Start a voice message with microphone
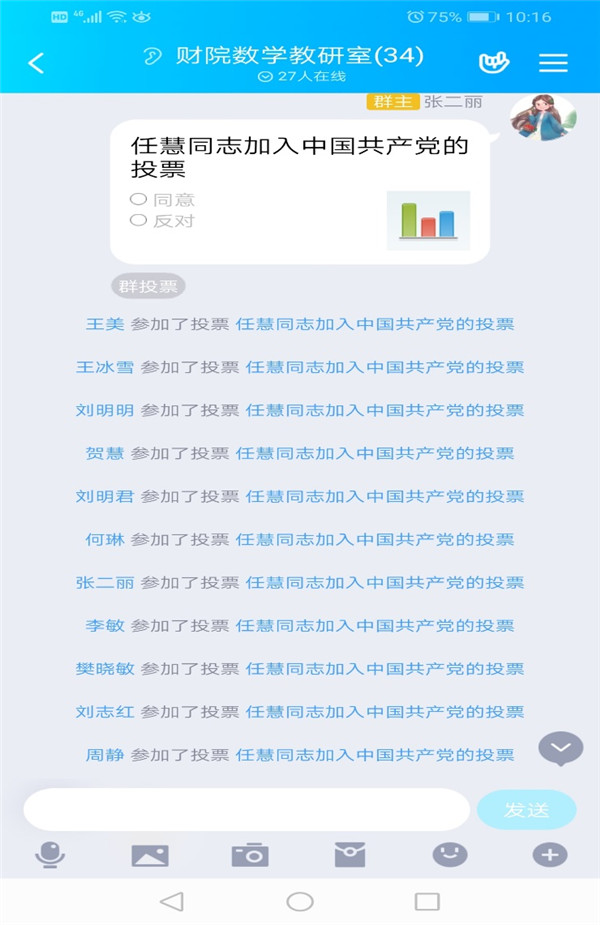Viewport: 600px width, 925px height. [50, 855]
